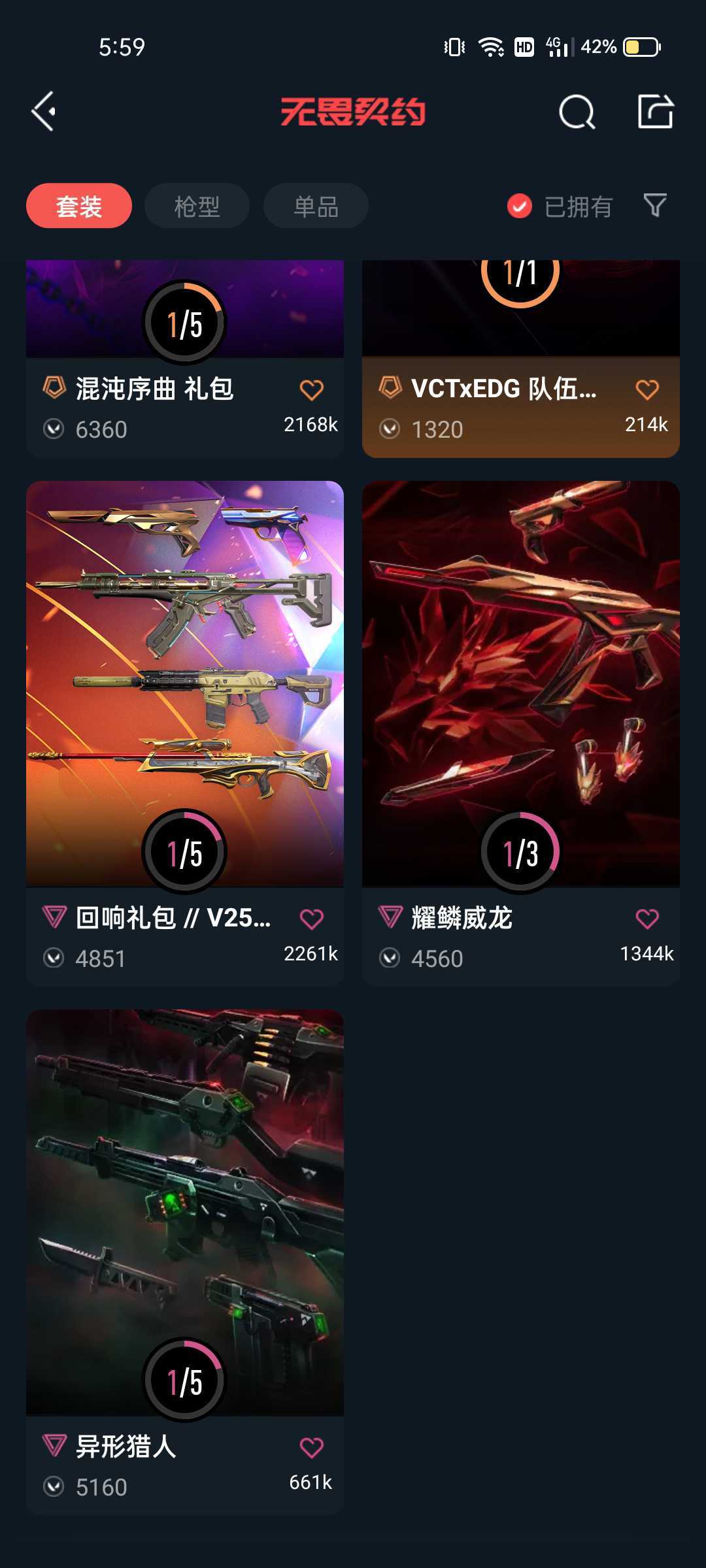Open the 耀鳞威龙 bundle card

tap(521, 733)
